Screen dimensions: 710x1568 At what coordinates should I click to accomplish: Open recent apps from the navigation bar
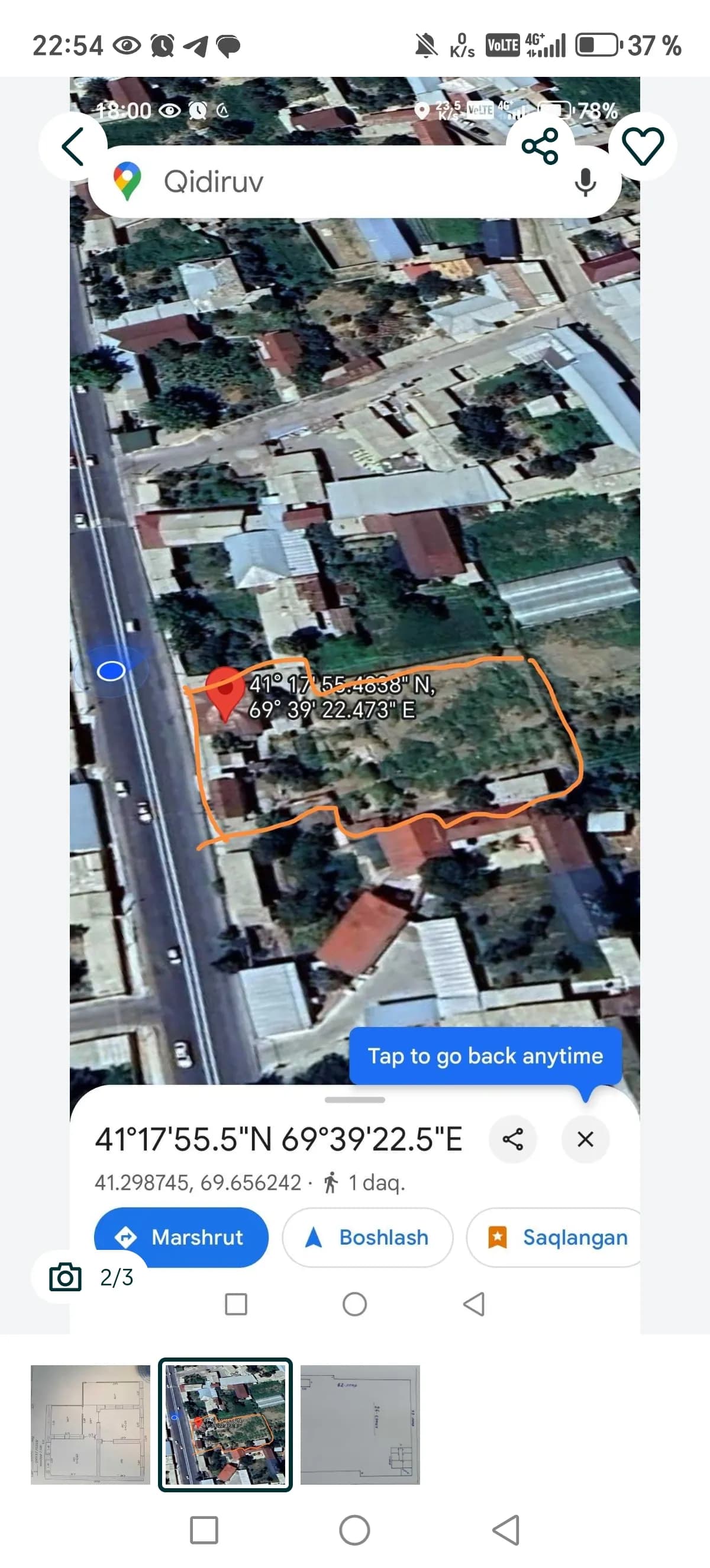tap(204, 1530)
